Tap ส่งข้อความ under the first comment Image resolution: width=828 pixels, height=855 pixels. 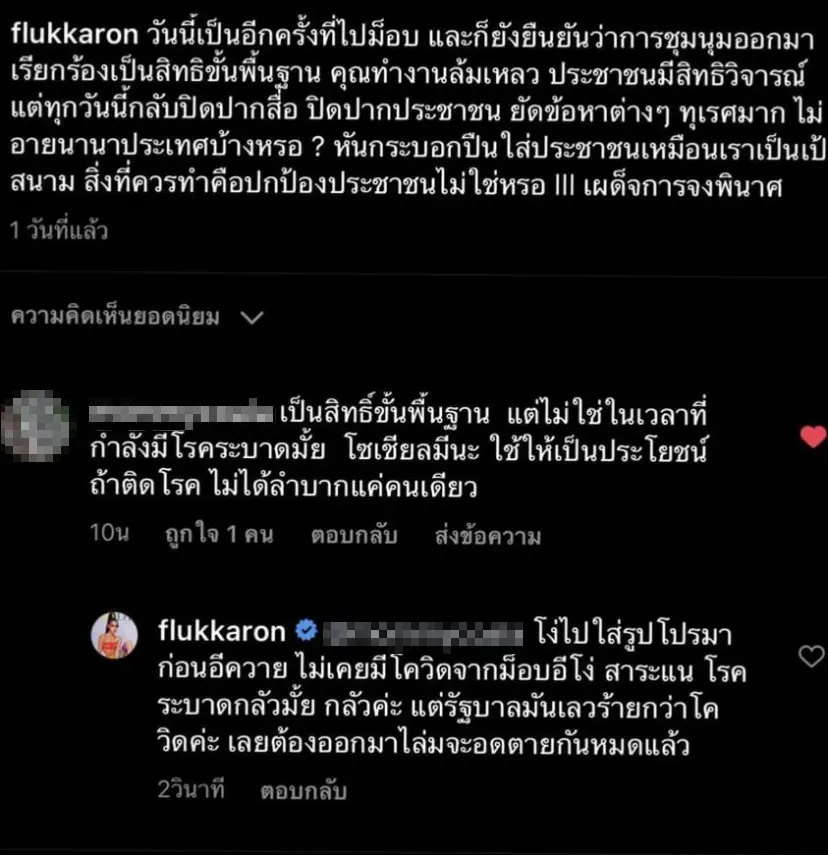click(x=487, y=536)
